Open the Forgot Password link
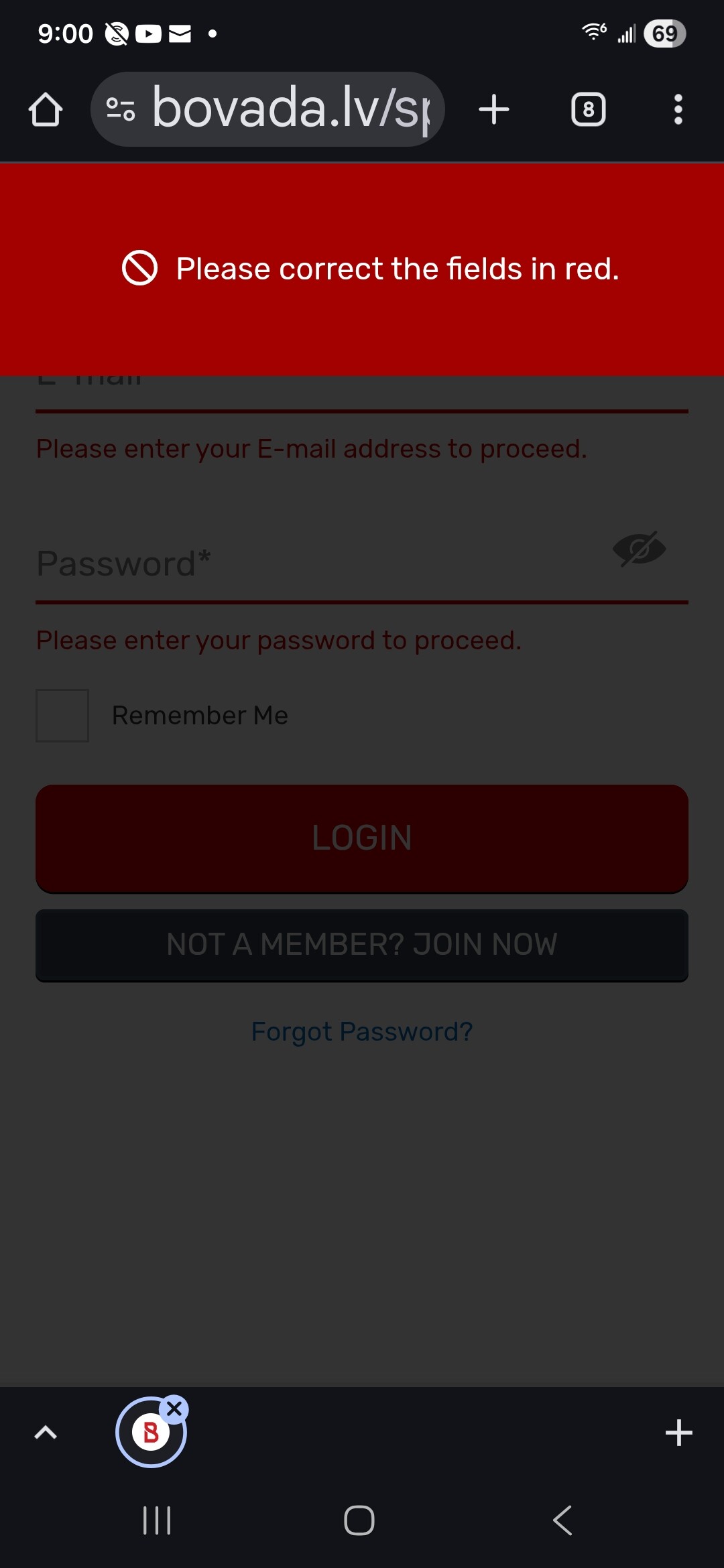This screenshot has height=1568, width=724. (362, 1032)
